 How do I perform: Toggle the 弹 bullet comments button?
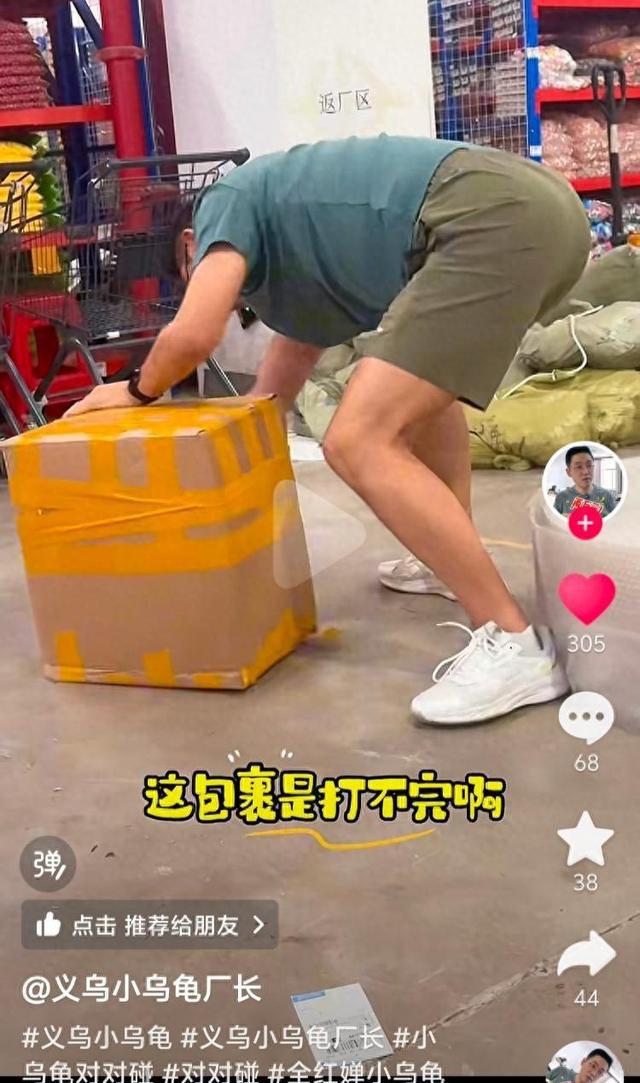point(48,864)
